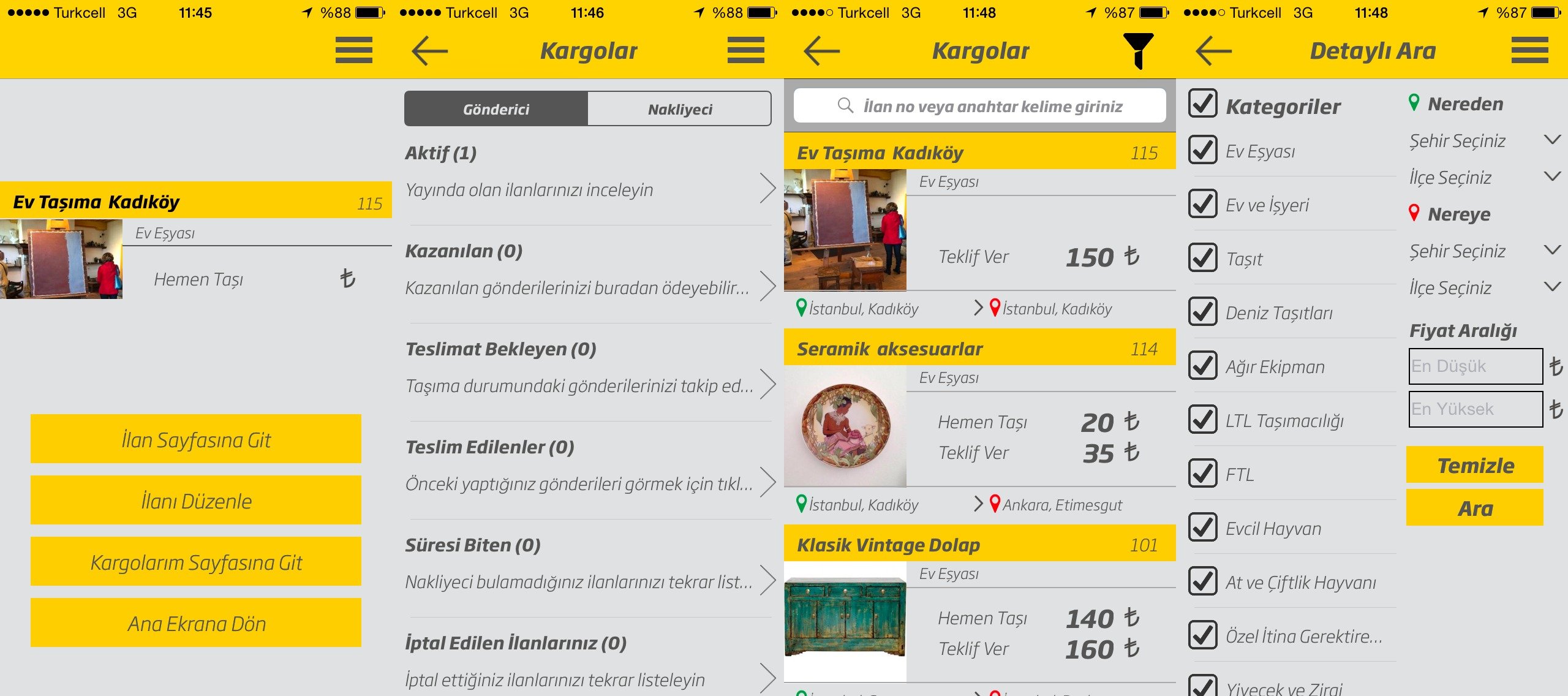Go to Kargolarım Sayfasına Git
The image size is (1568, 696).
196,562
